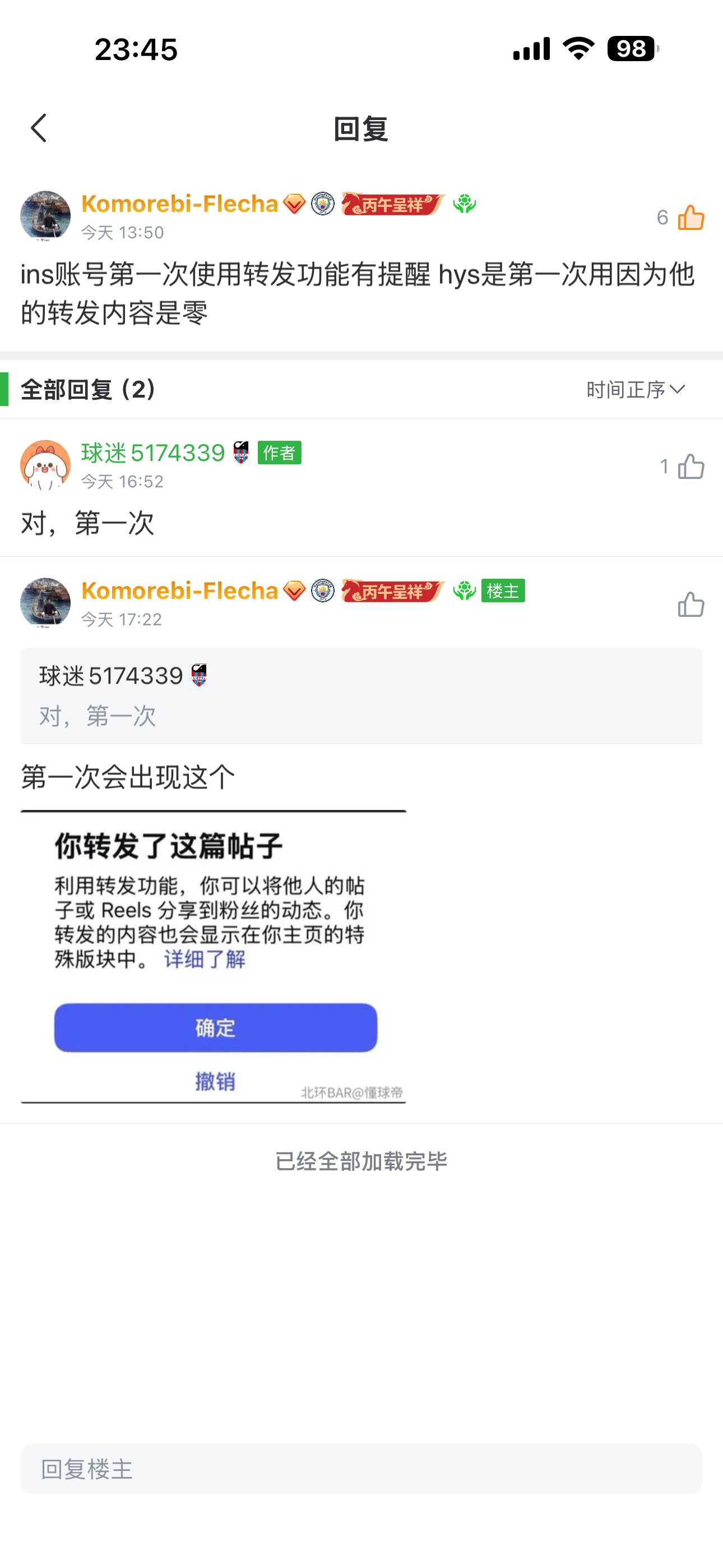Open the 球迷5174339 username link

click(154, 453)
